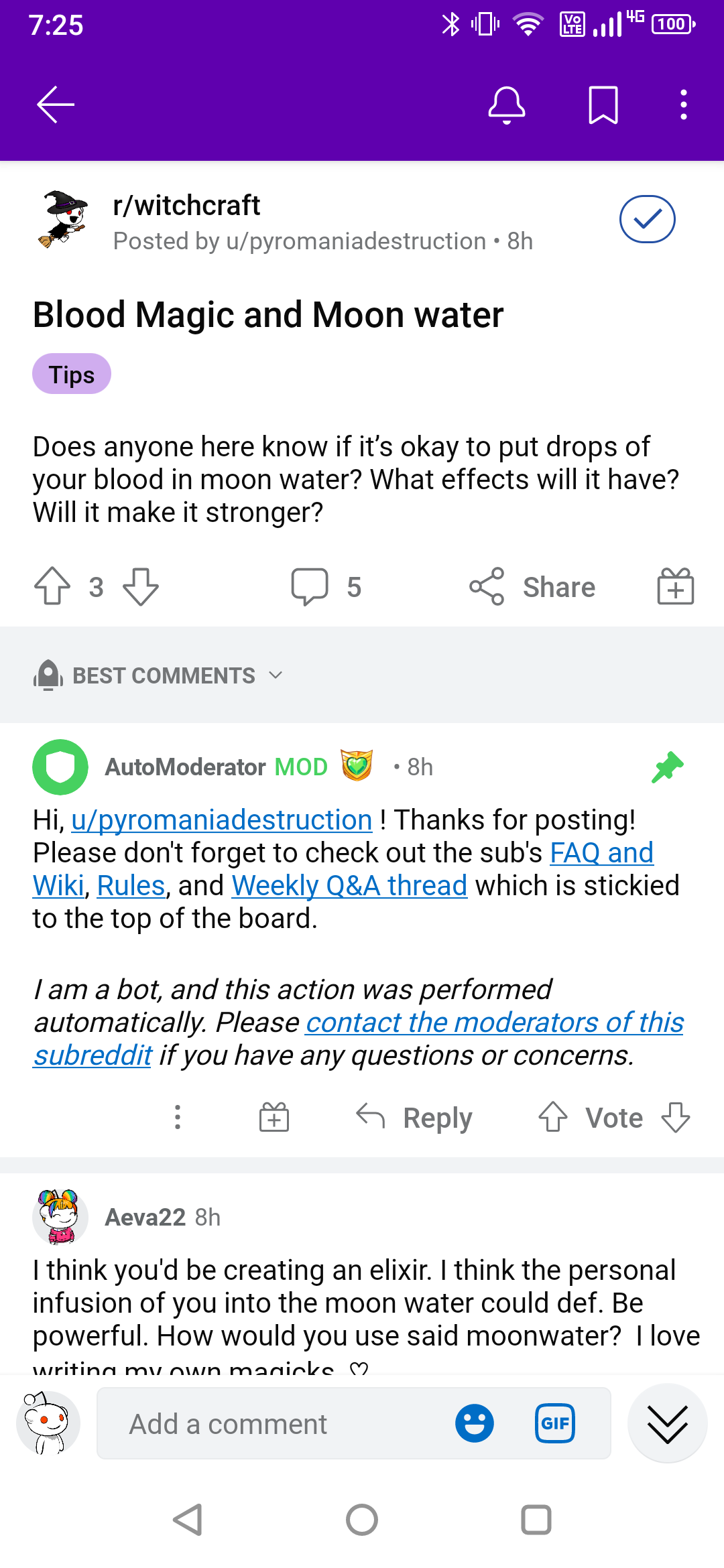Upvote AutoModerator's comment
The image size is (724, 1568).
(x=553, y=1118)
